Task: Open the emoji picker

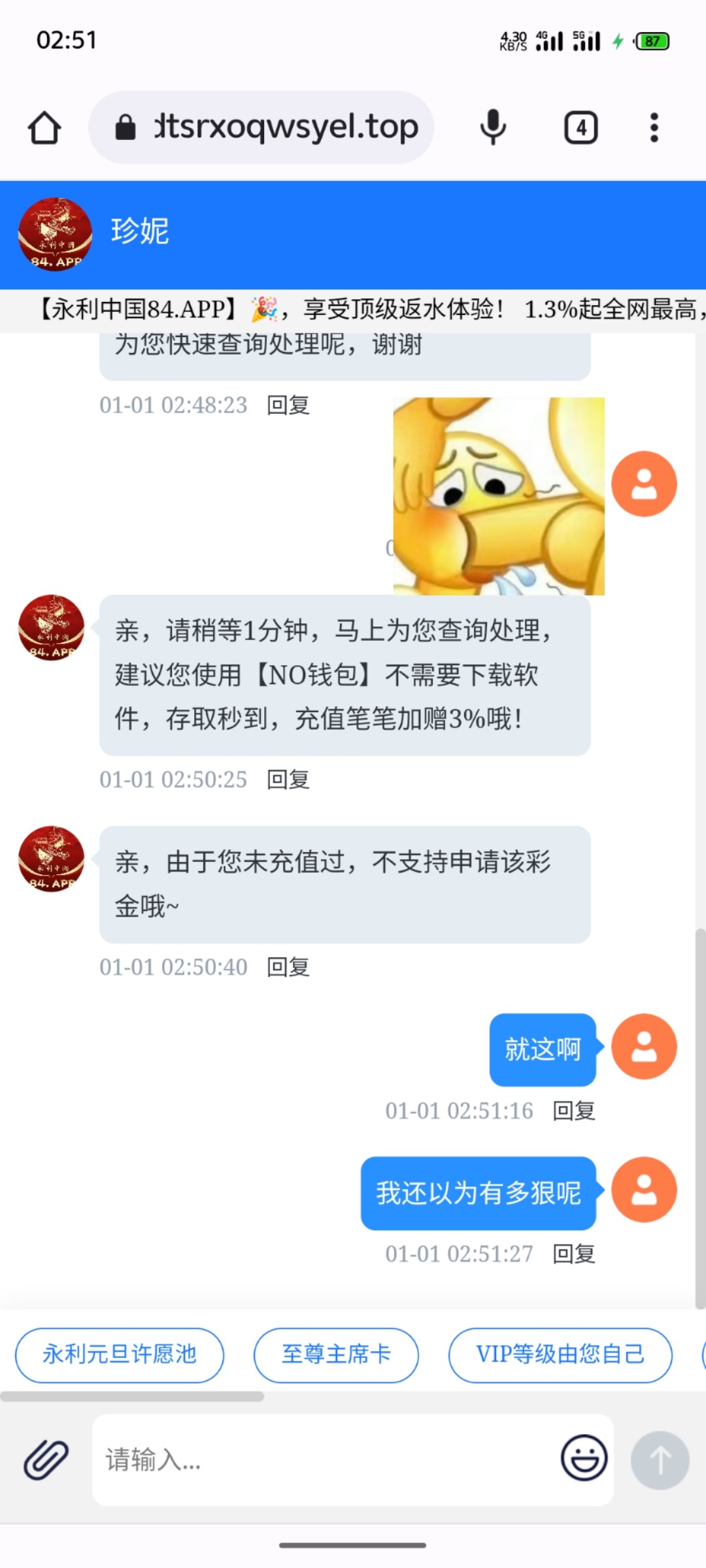Action: coord(584,1458)
